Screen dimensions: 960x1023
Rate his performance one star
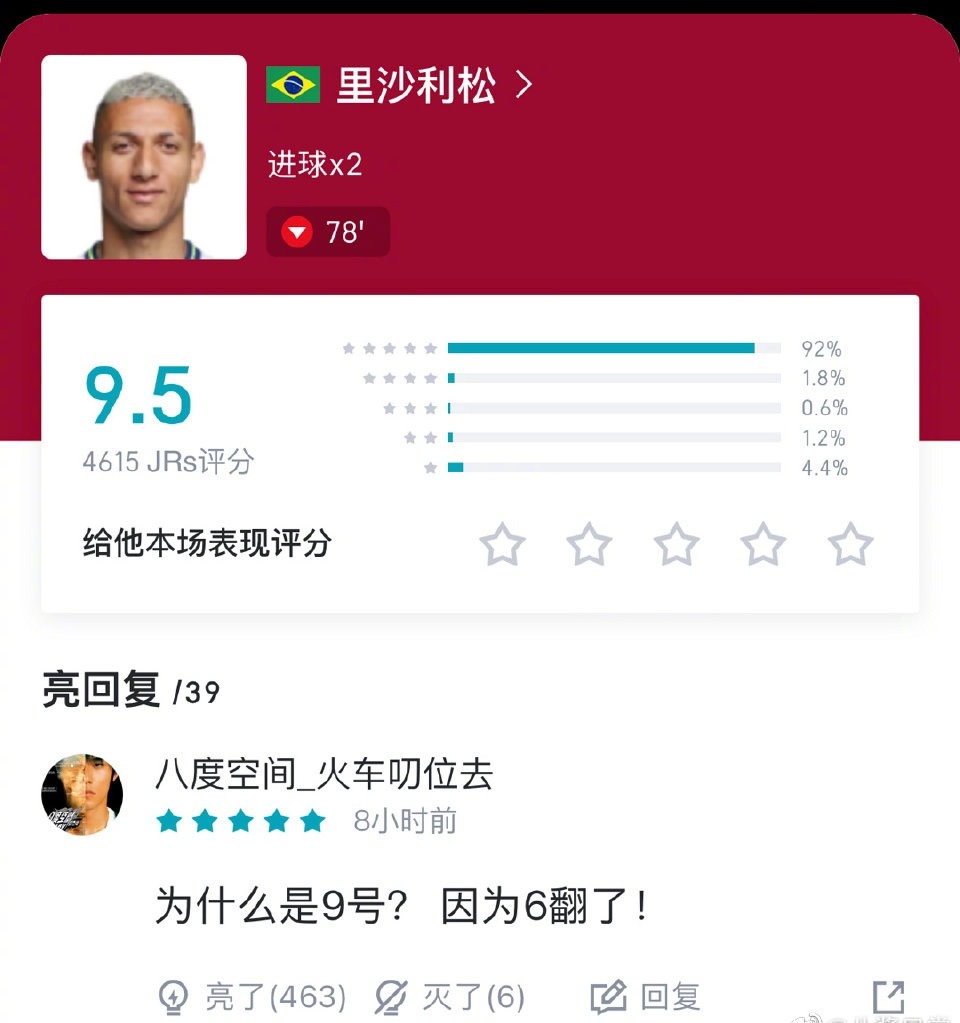[502, 545]
